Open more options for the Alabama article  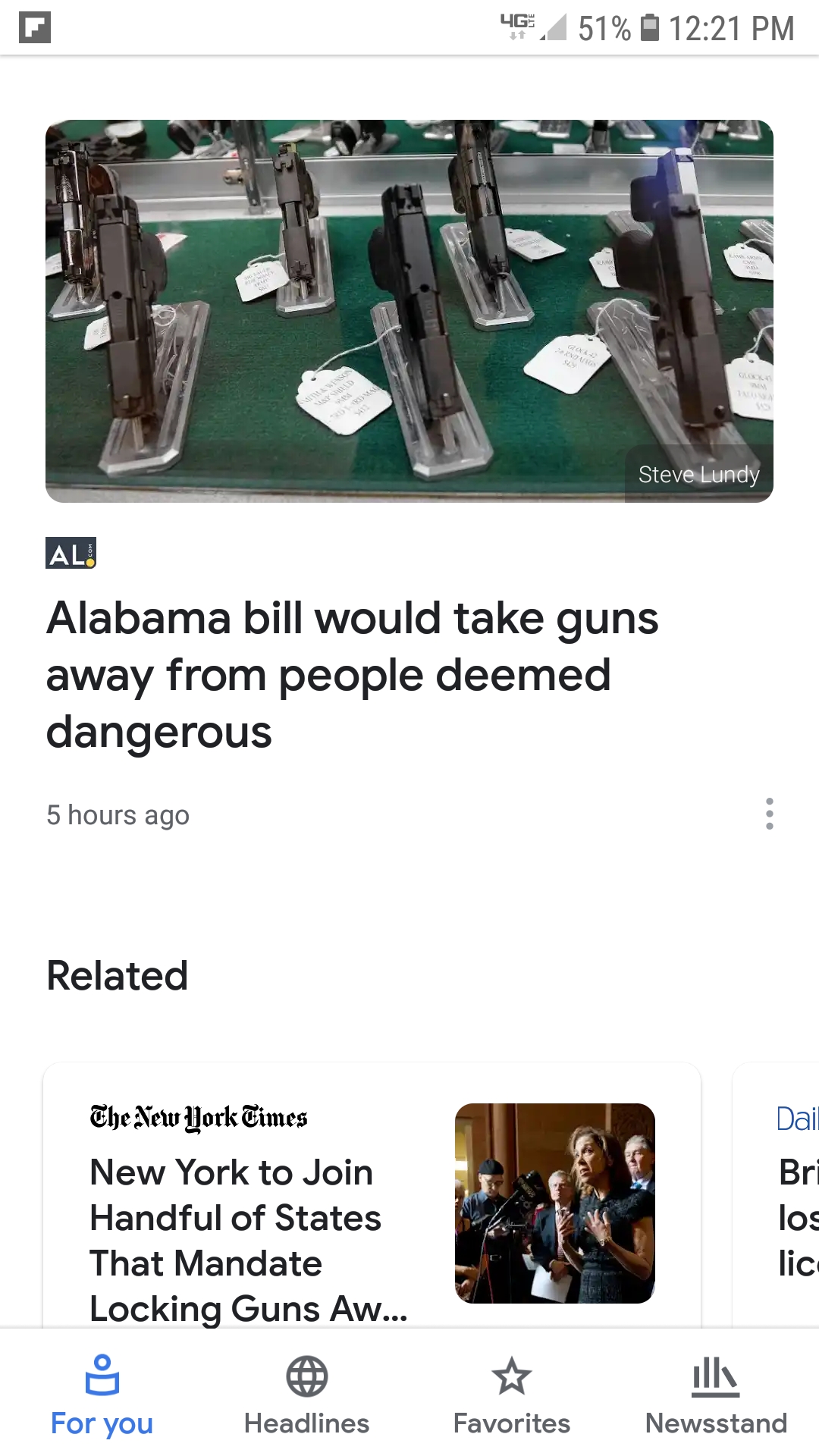coord(769,814)
